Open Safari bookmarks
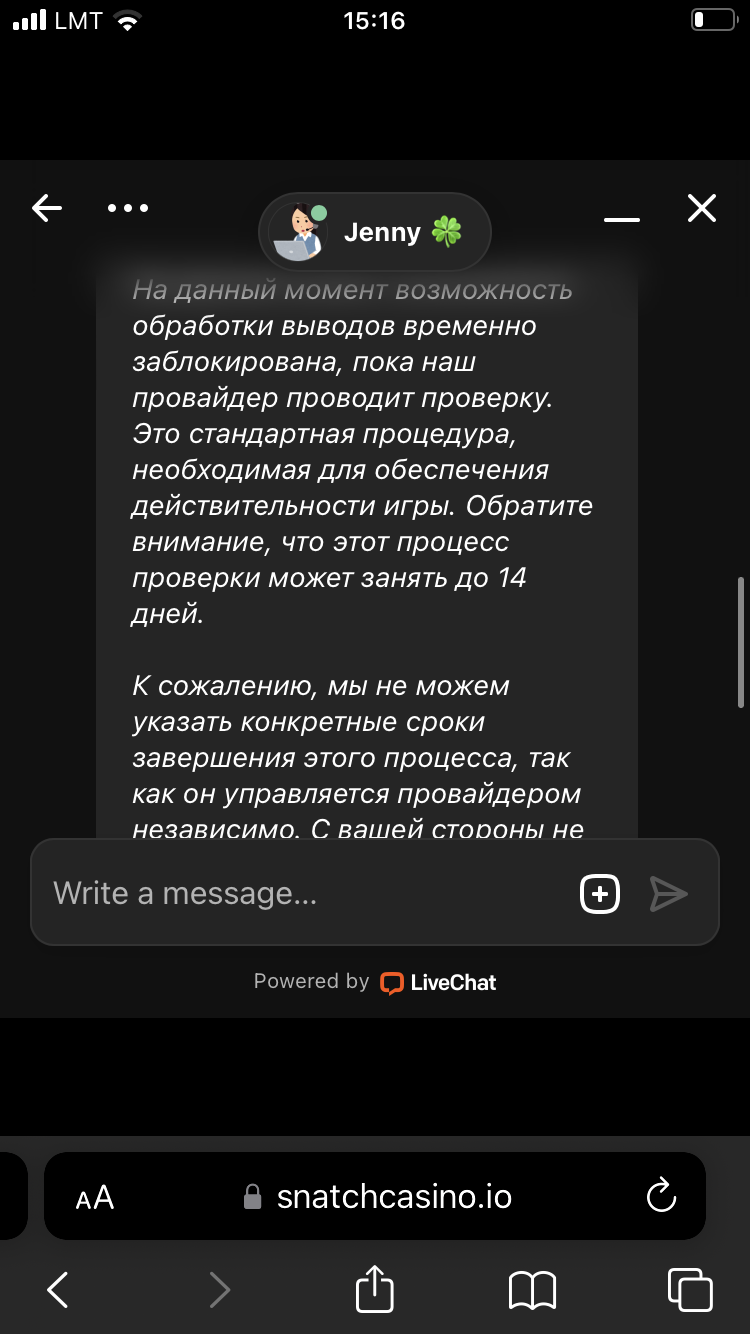The width and height of the screenshot is (750, 1334). pos(532,1290)
